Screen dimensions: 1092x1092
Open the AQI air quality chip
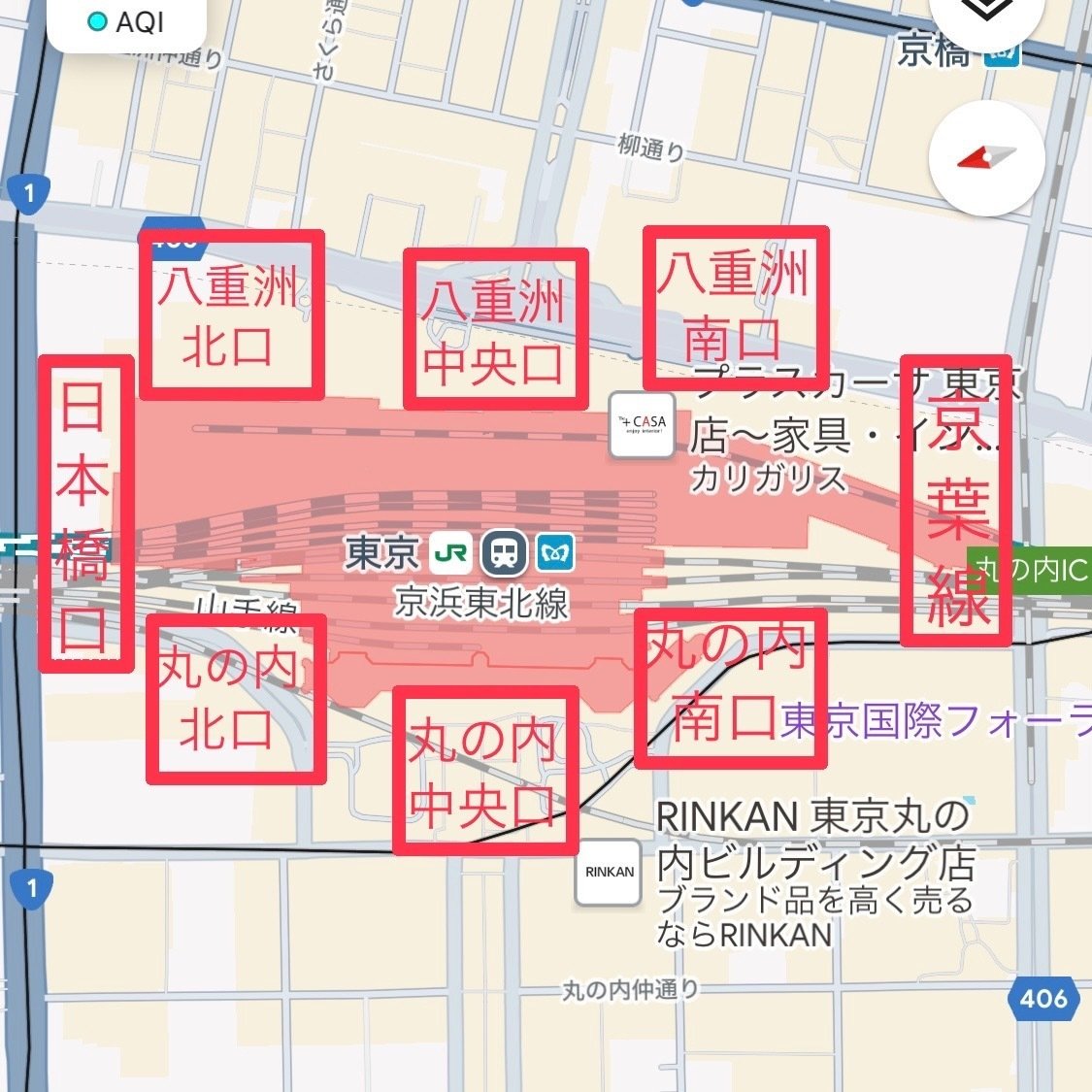coord(126,21)
